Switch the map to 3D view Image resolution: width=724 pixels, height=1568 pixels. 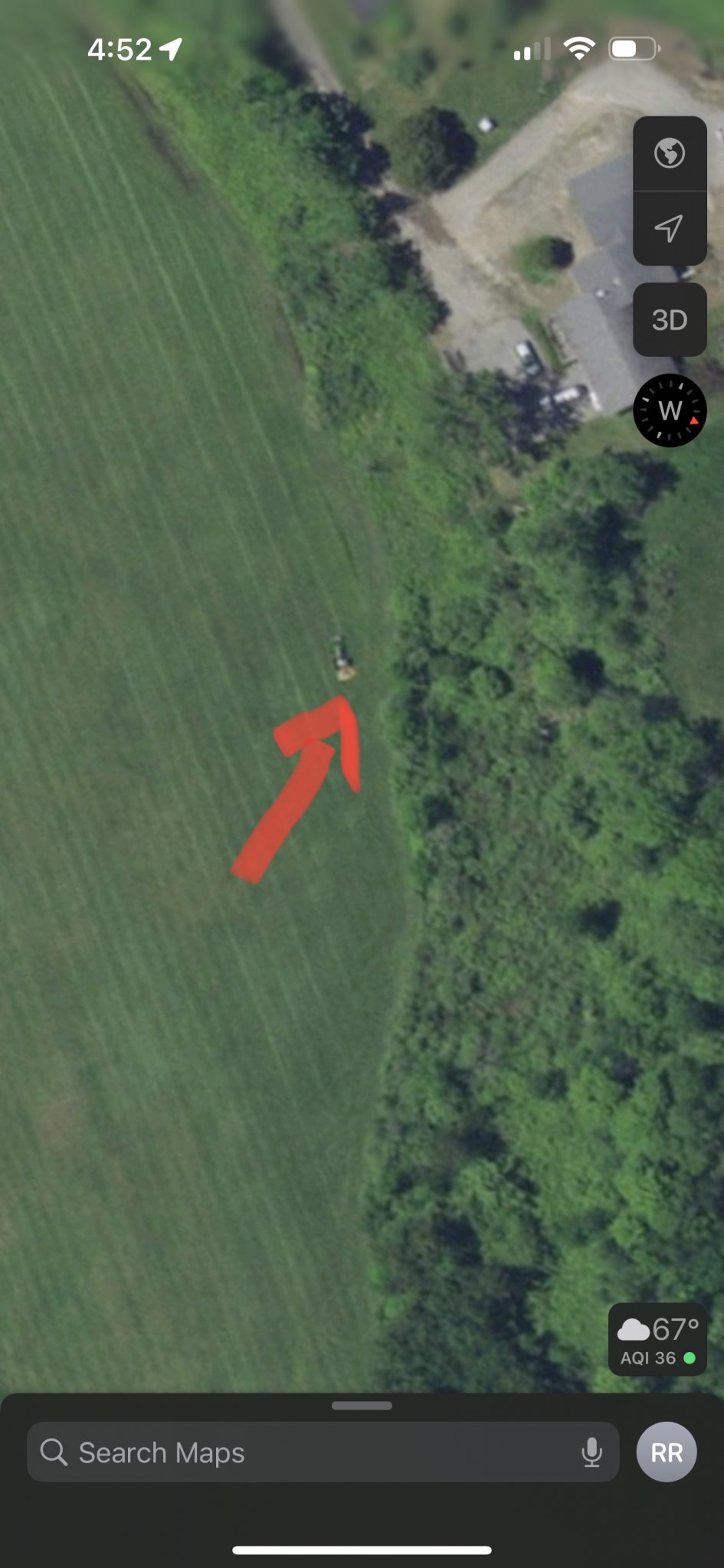click(669, 320)
